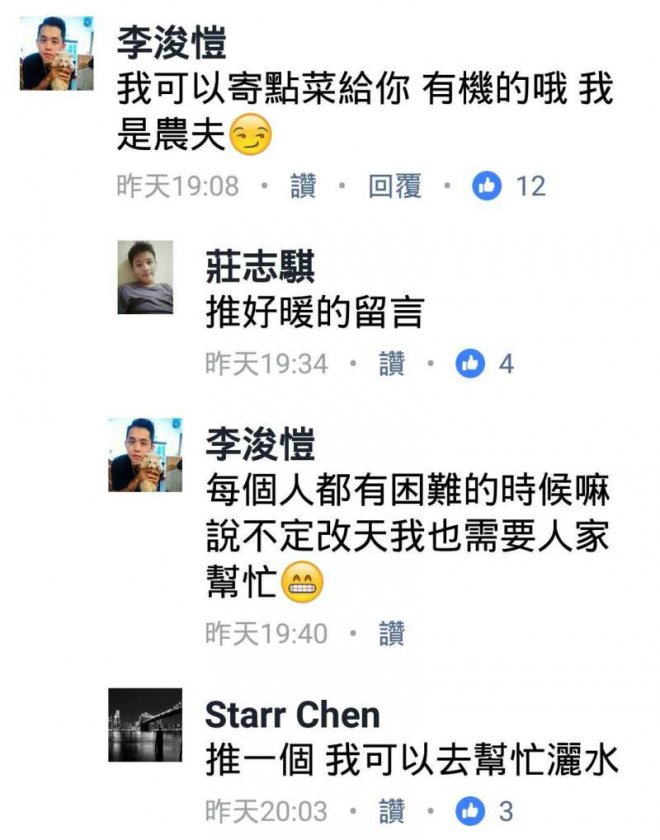This screenshot has height=840, width=660.
Task: Open 李浚愷's profile picture on the top comment
Action: (x=58, y=54)
